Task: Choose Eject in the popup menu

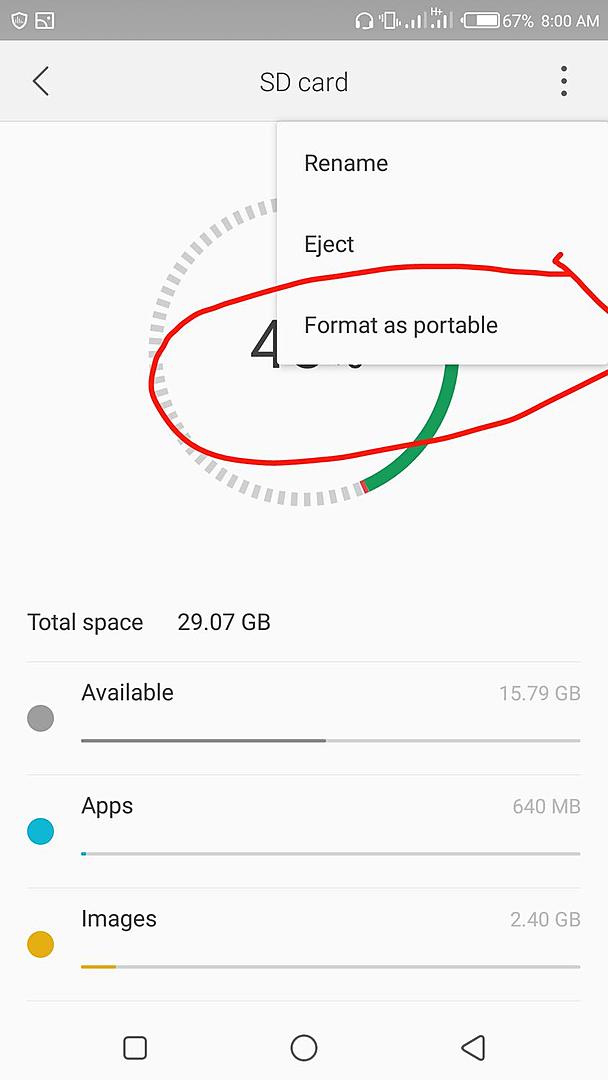Action: click(330, 244)
